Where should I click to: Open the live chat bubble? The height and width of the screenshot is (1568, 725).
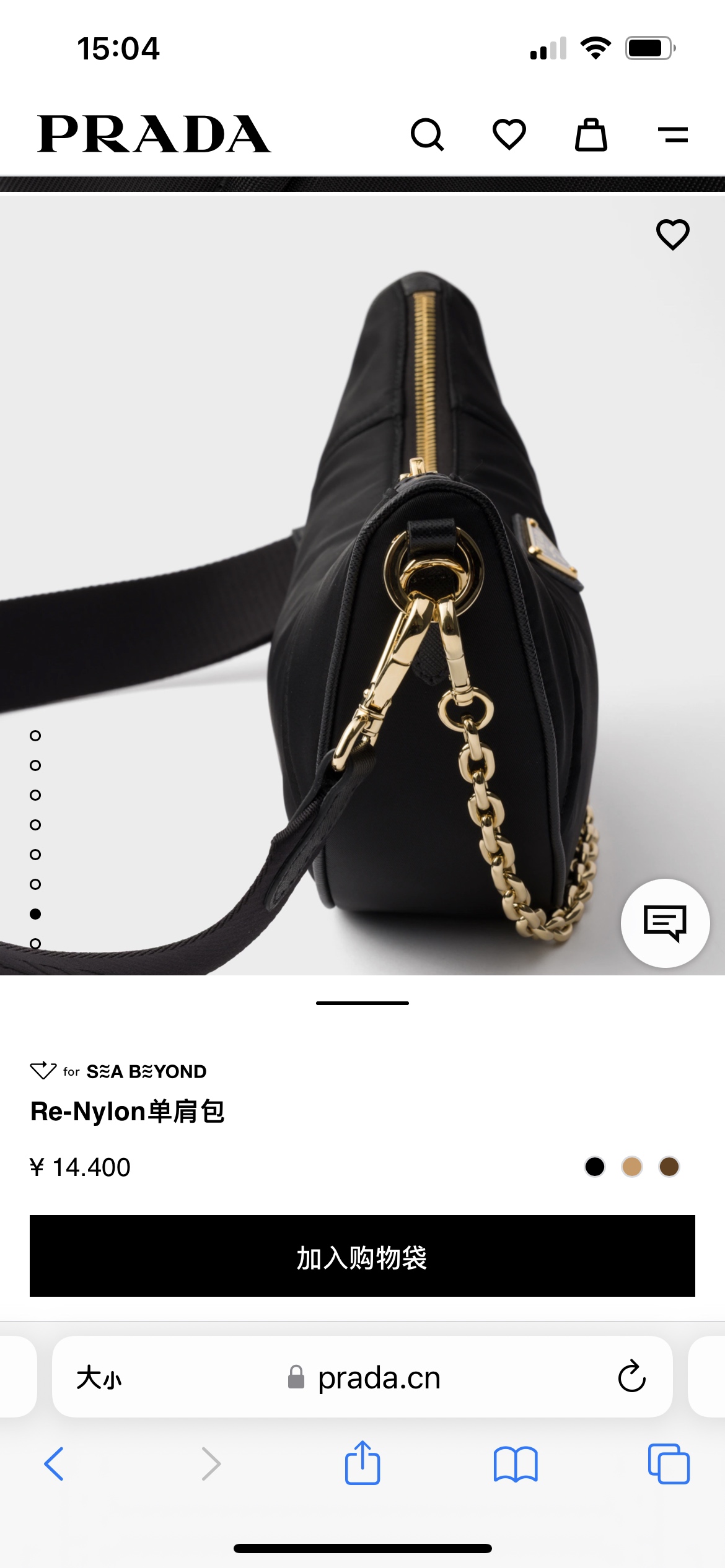click(x=665, y=923)
